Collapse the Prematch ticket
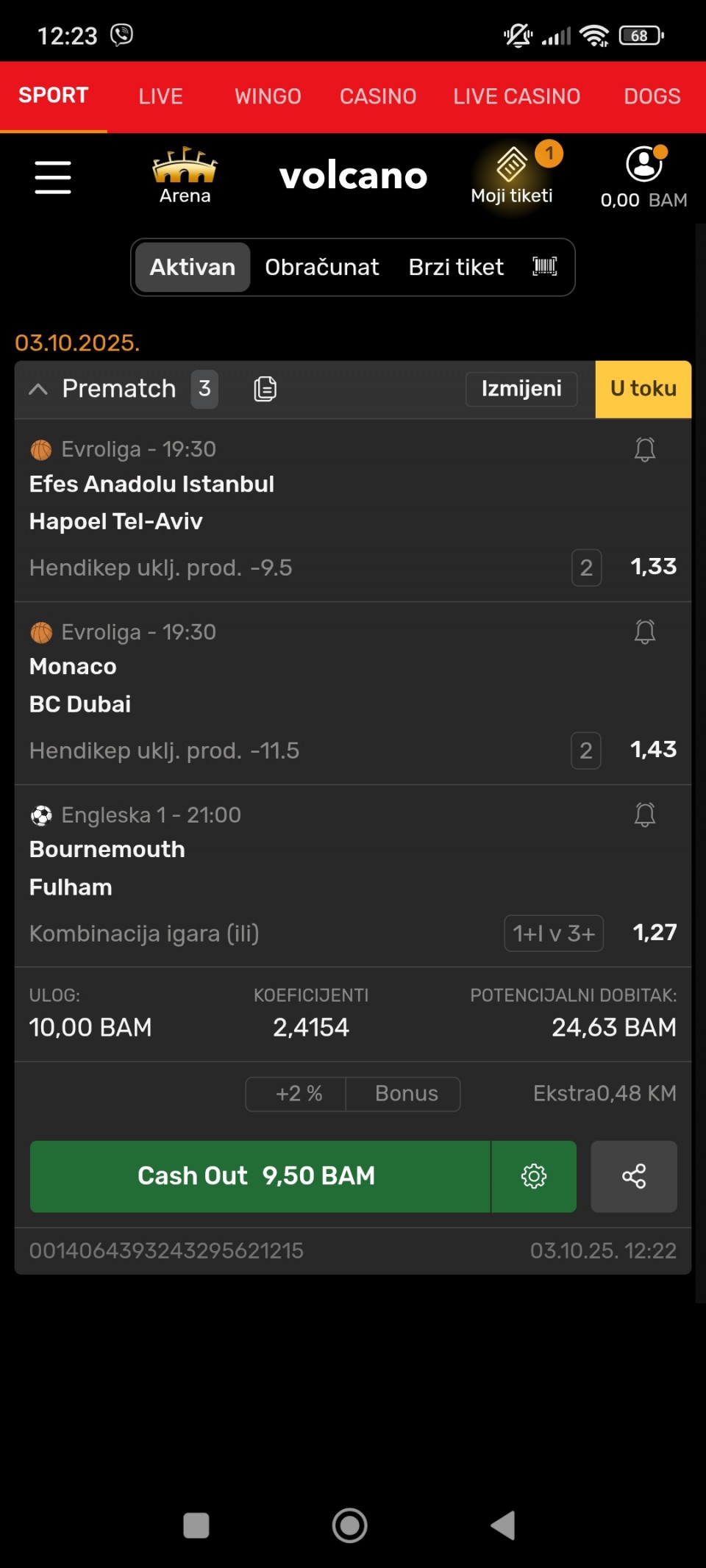Viewport: 706px width, 1568px height. (x=38, y=389)
